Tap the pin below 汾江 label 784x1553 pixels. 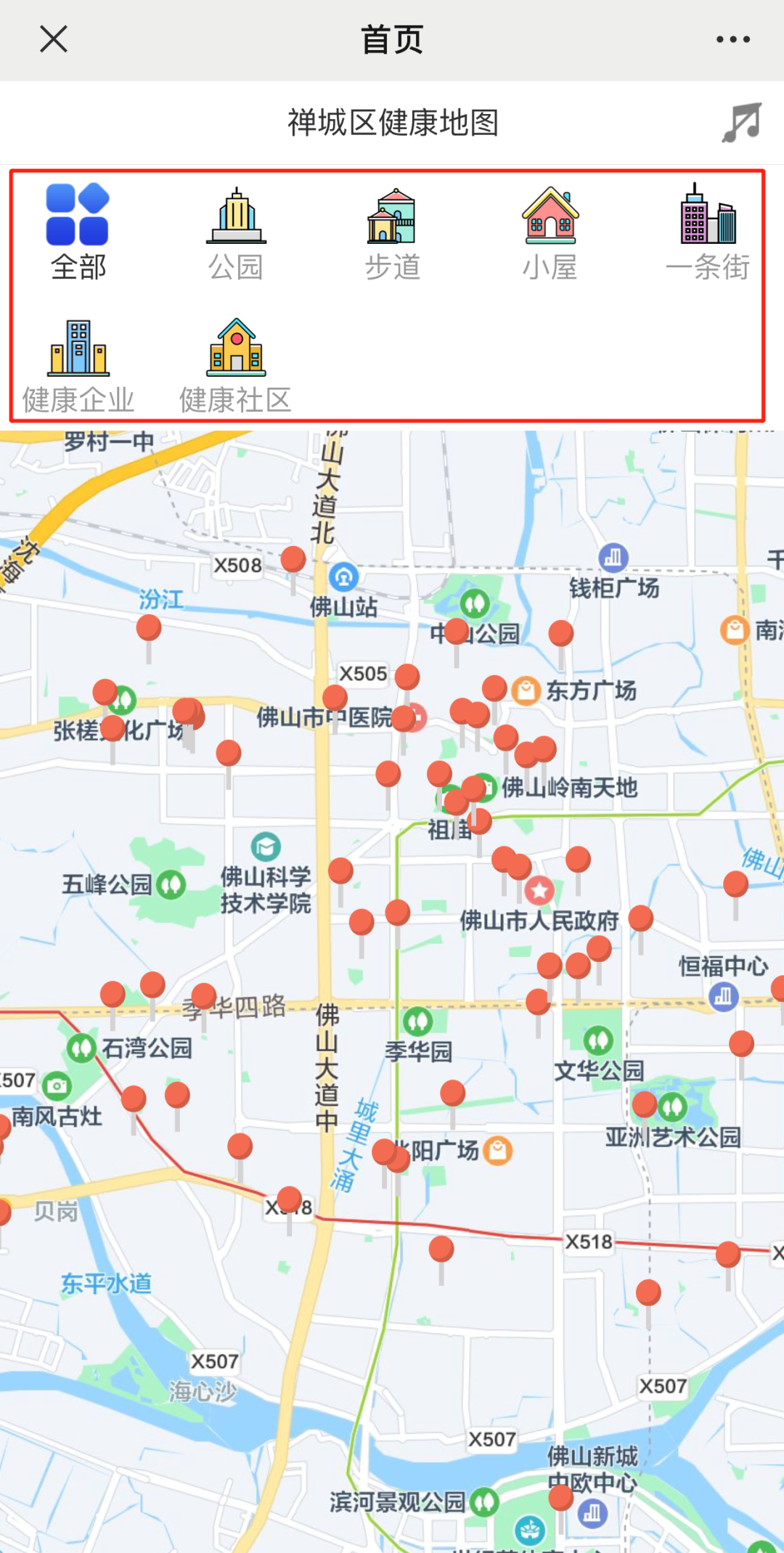point(149,628)
